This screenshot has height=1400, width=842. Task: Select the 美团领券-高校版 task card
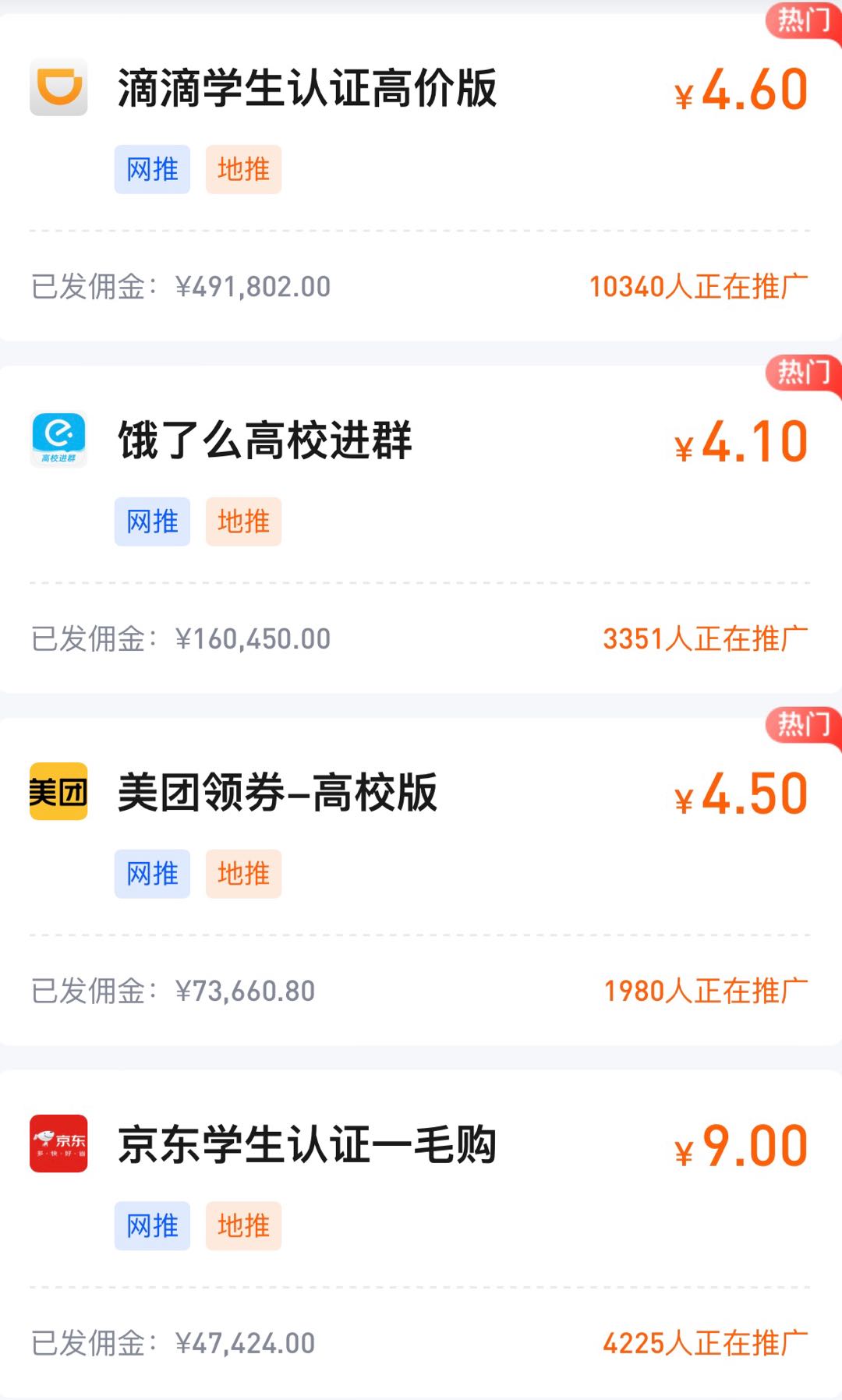[278, 793]
